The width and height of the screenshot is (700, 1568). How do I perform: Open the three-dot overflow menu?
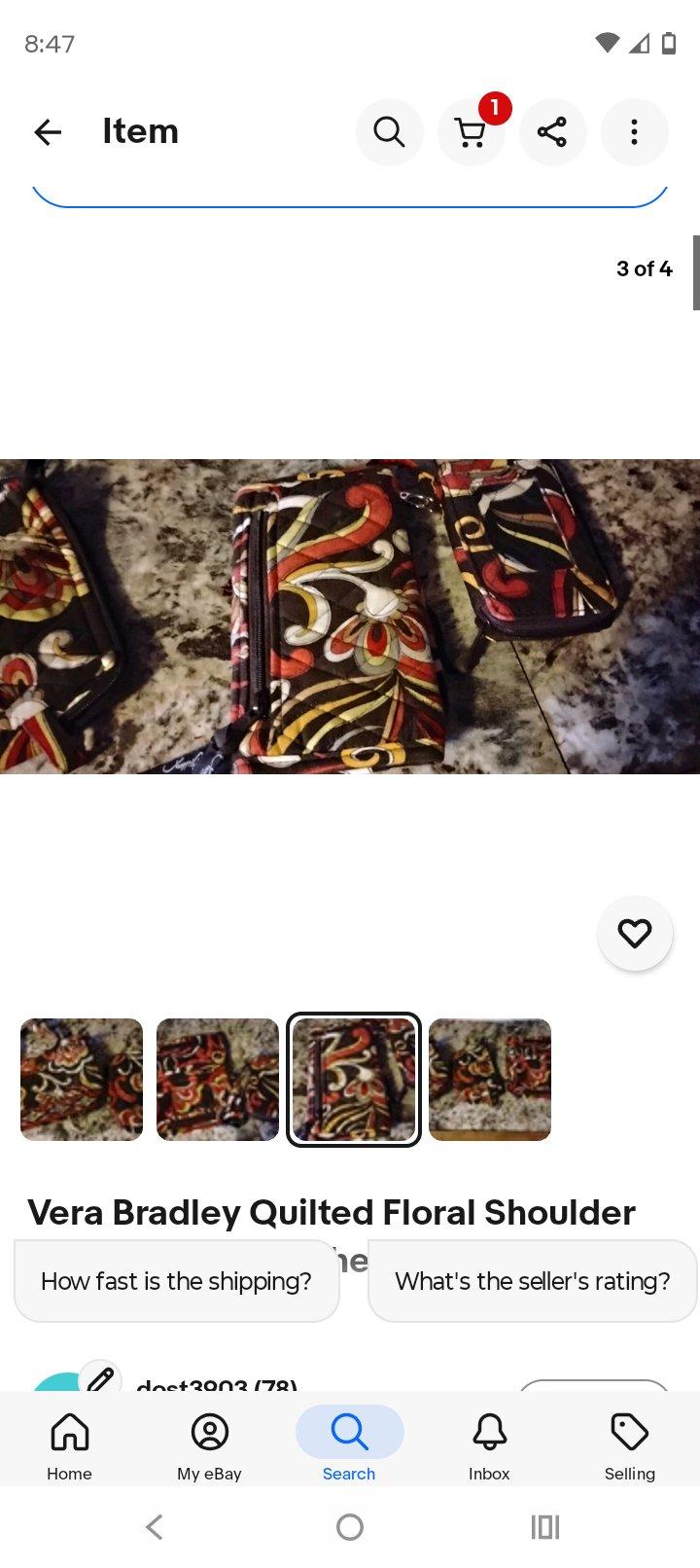635,131
